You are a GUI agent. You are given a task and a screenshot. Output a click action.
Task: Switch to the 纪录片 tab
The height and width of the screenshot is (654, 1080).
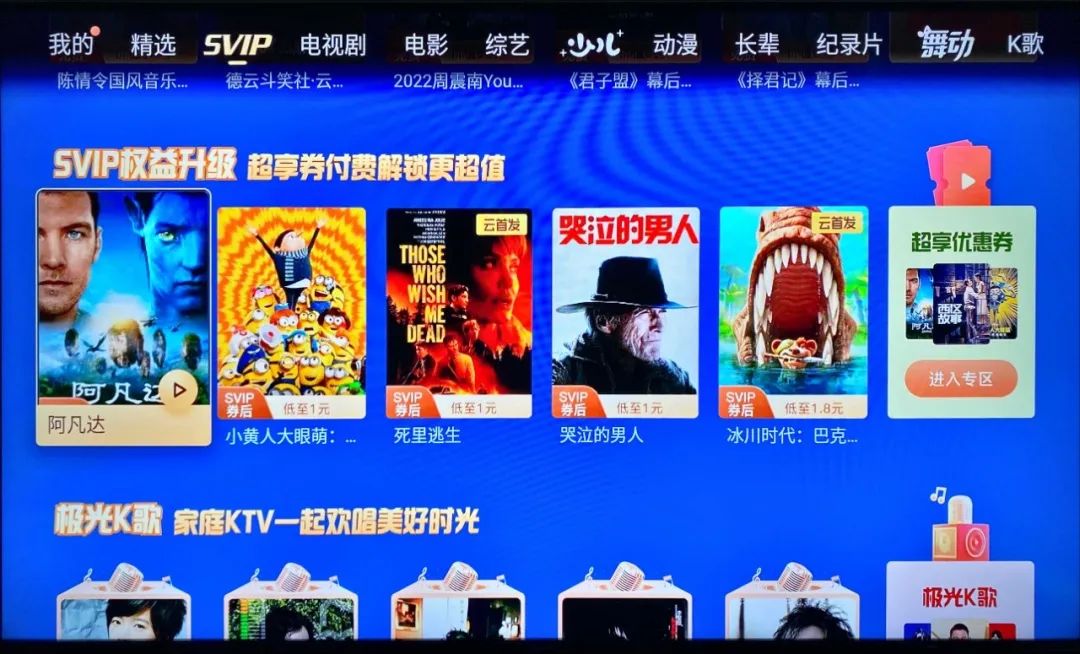[849, 44]
